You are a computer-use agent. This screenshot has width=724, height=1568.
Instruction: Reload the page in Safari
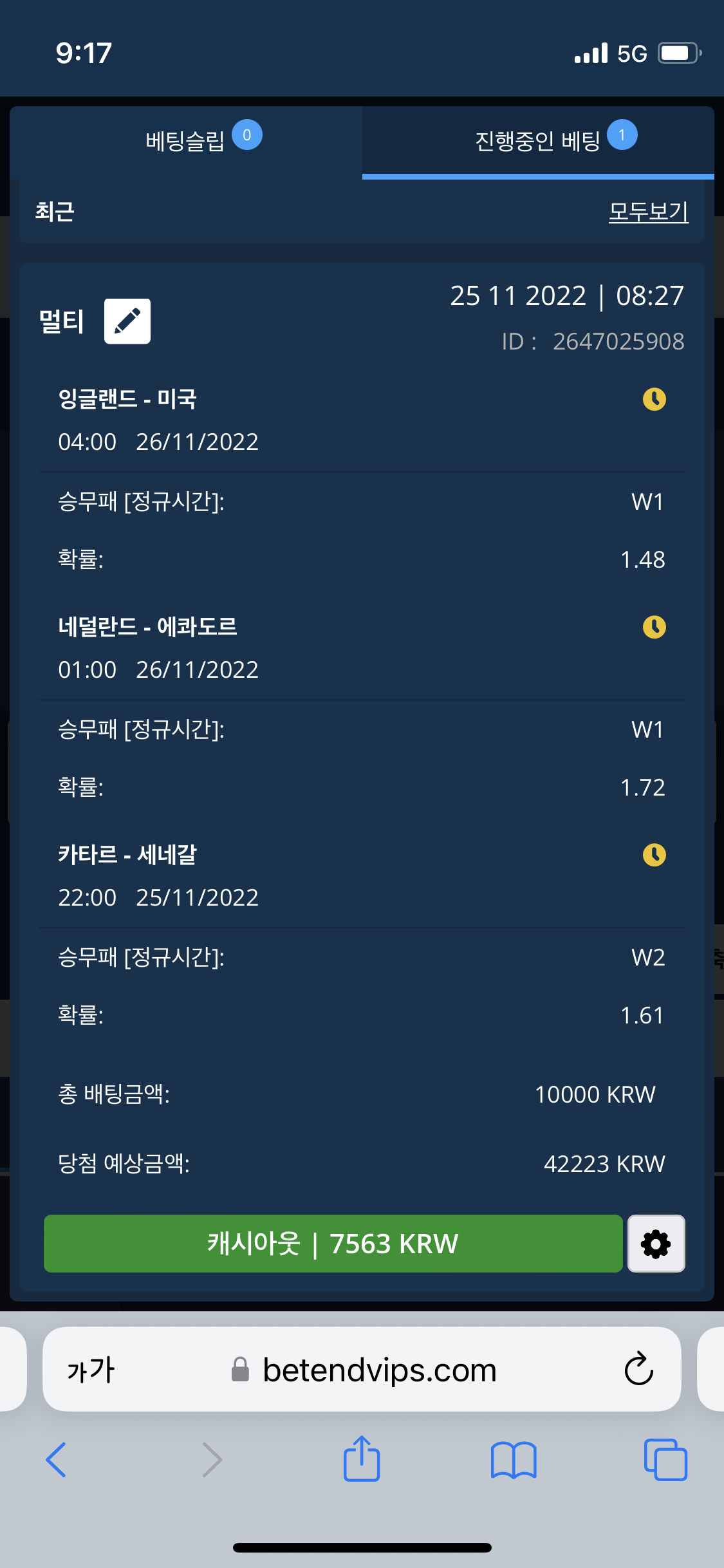[638, 1369]
